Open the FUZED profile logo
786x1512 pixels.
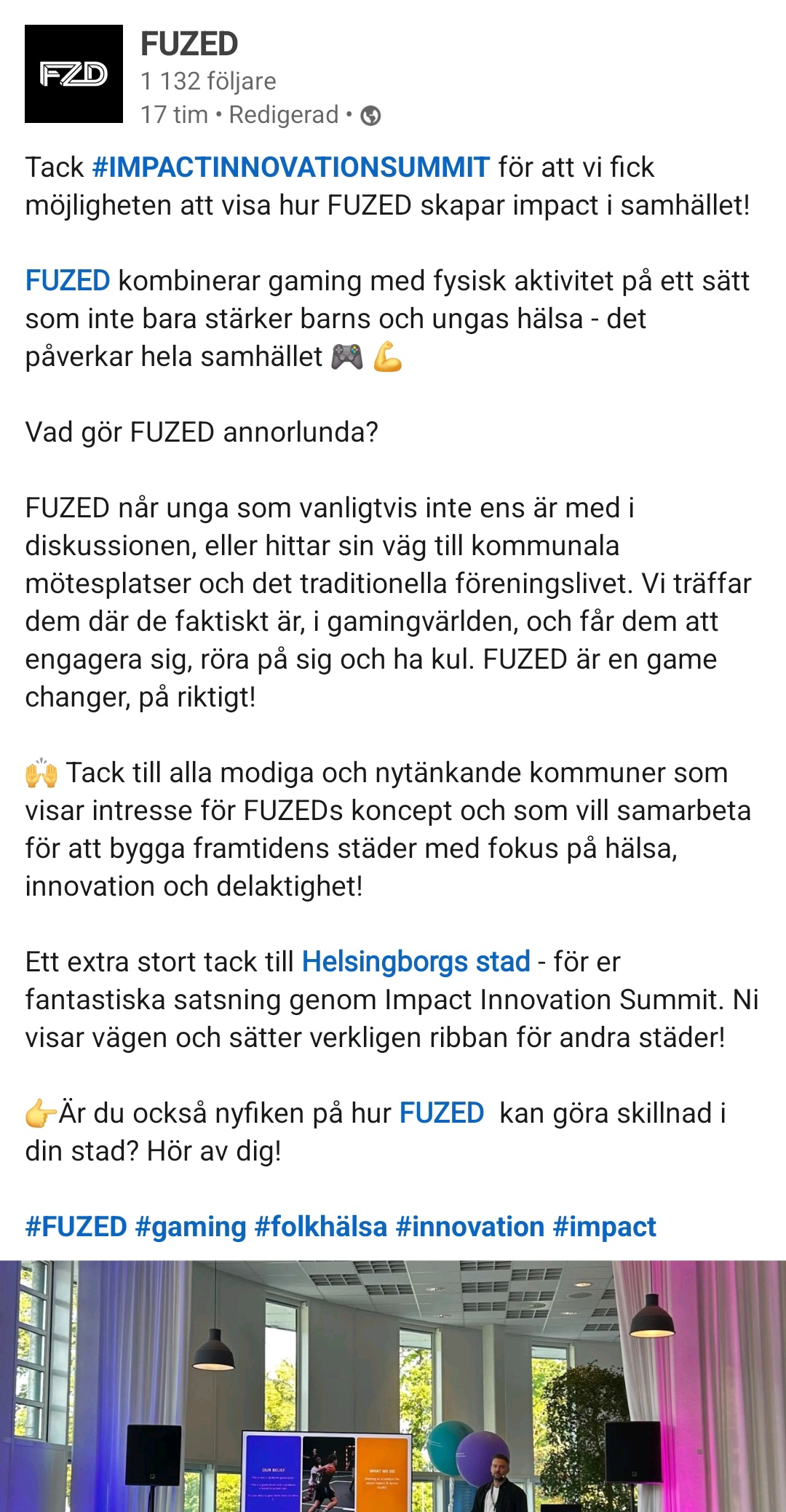74,73
